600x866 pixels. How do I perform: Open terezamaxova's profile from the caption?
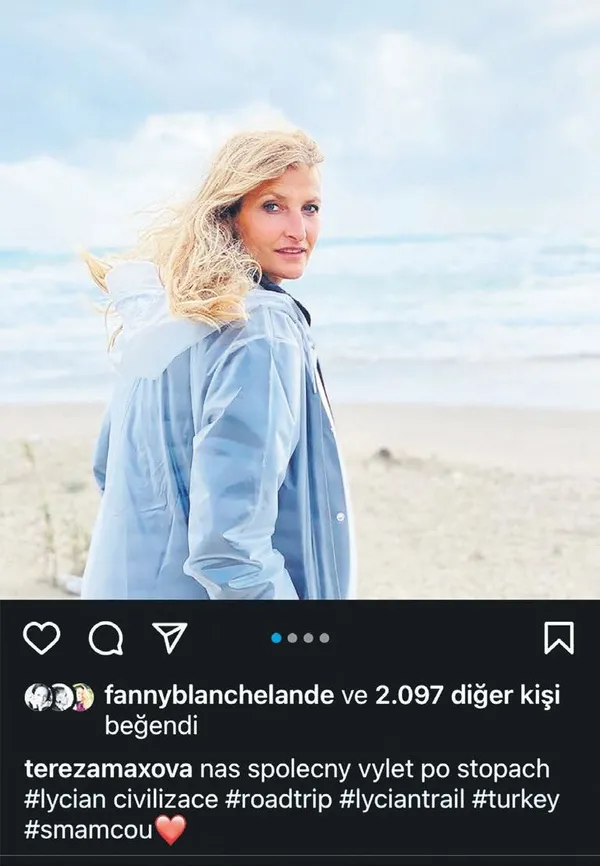pos(109,770)
